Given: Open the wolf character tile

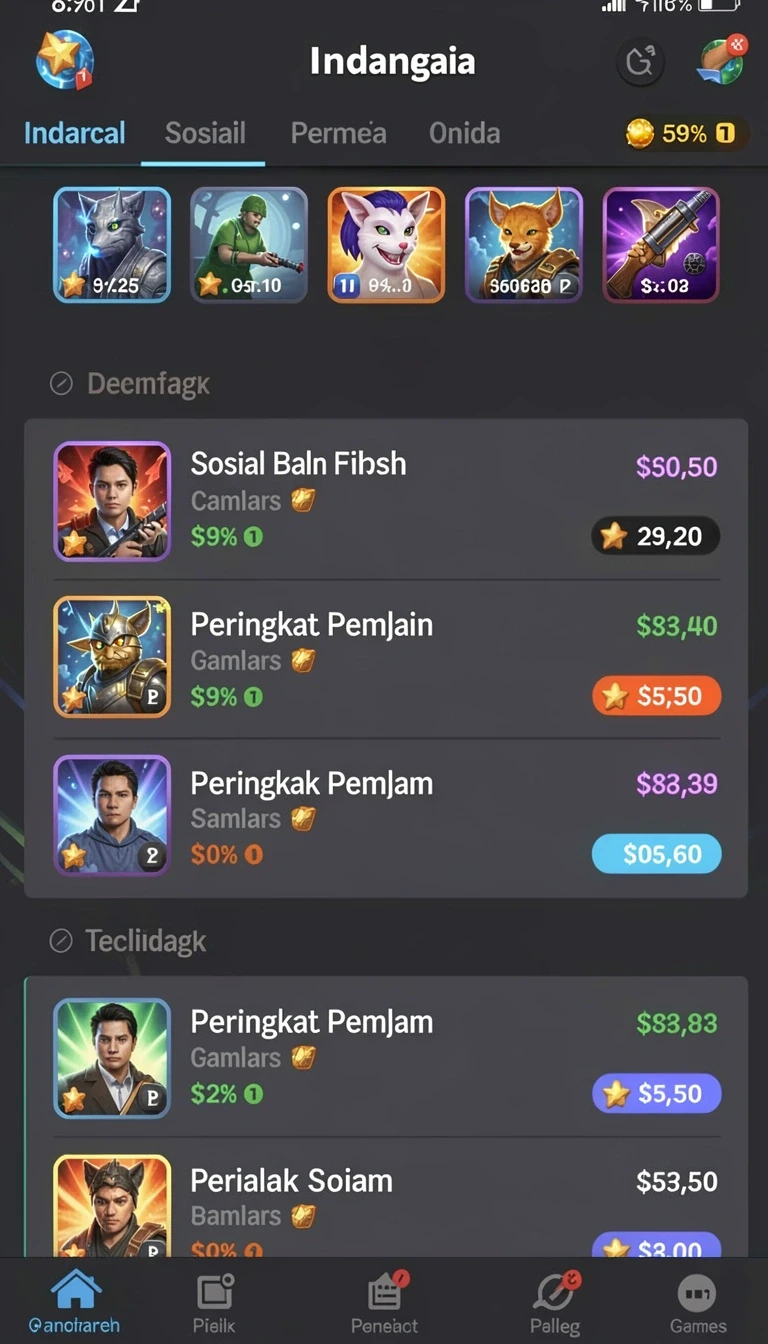Looking at the screenshot, I should click(x=112, y=245).
